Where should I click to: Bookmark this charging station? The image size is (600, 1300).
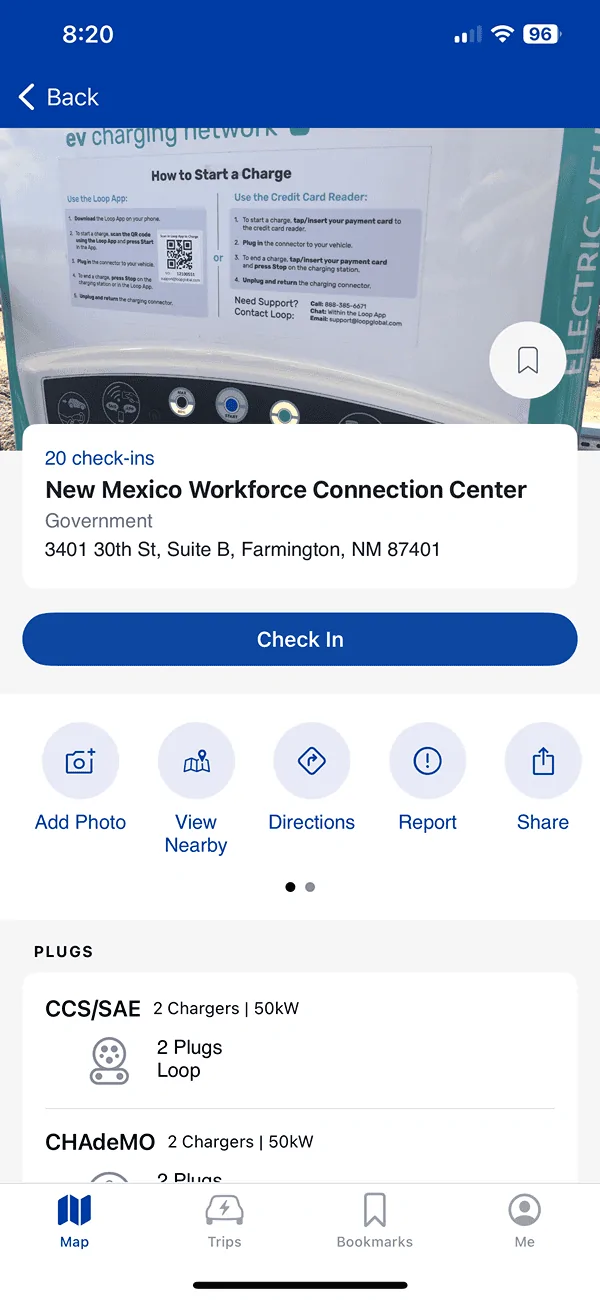(528, 361)
